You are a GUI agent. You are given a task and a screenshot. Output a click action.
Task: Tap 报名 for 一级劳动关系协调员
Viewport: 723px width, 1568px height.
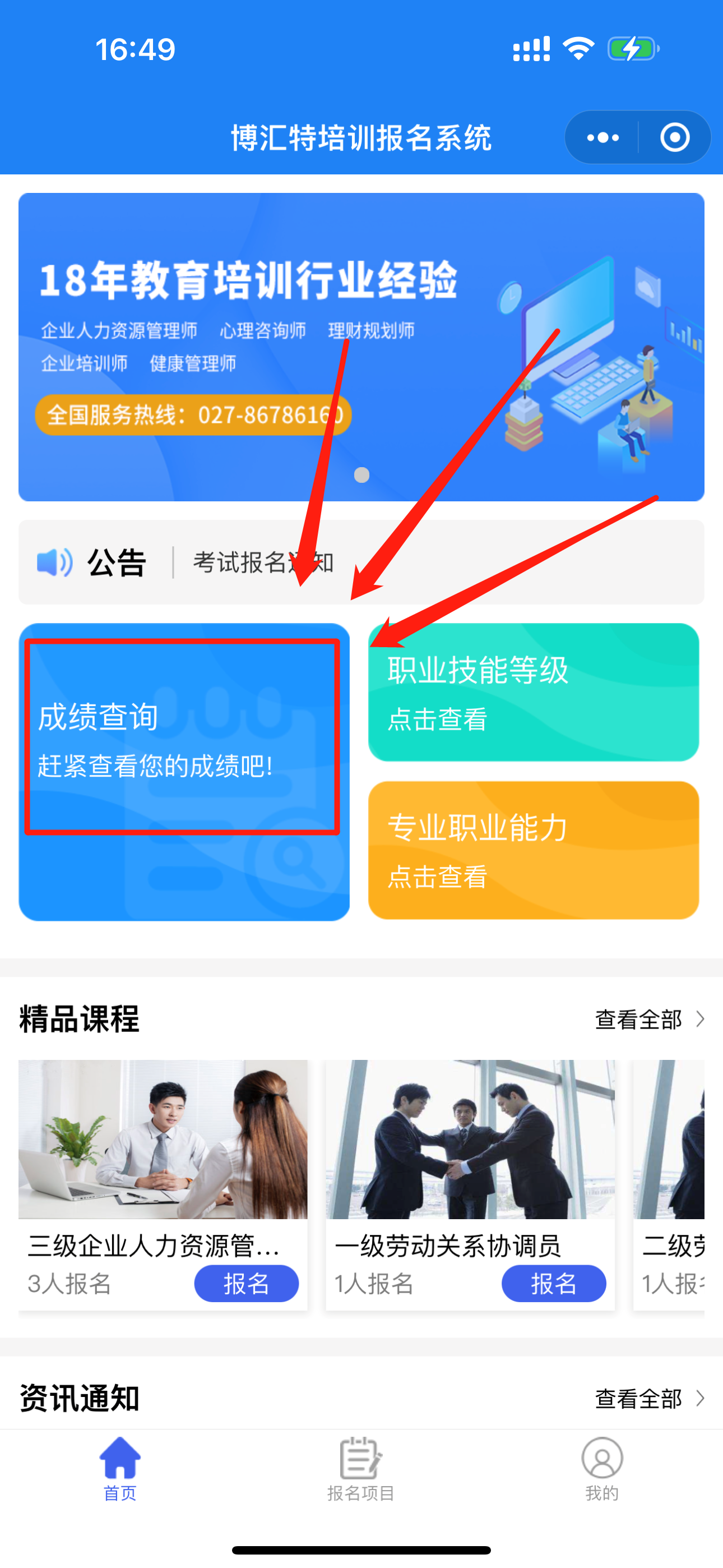pyautogui.click(x=553, y=1284)
